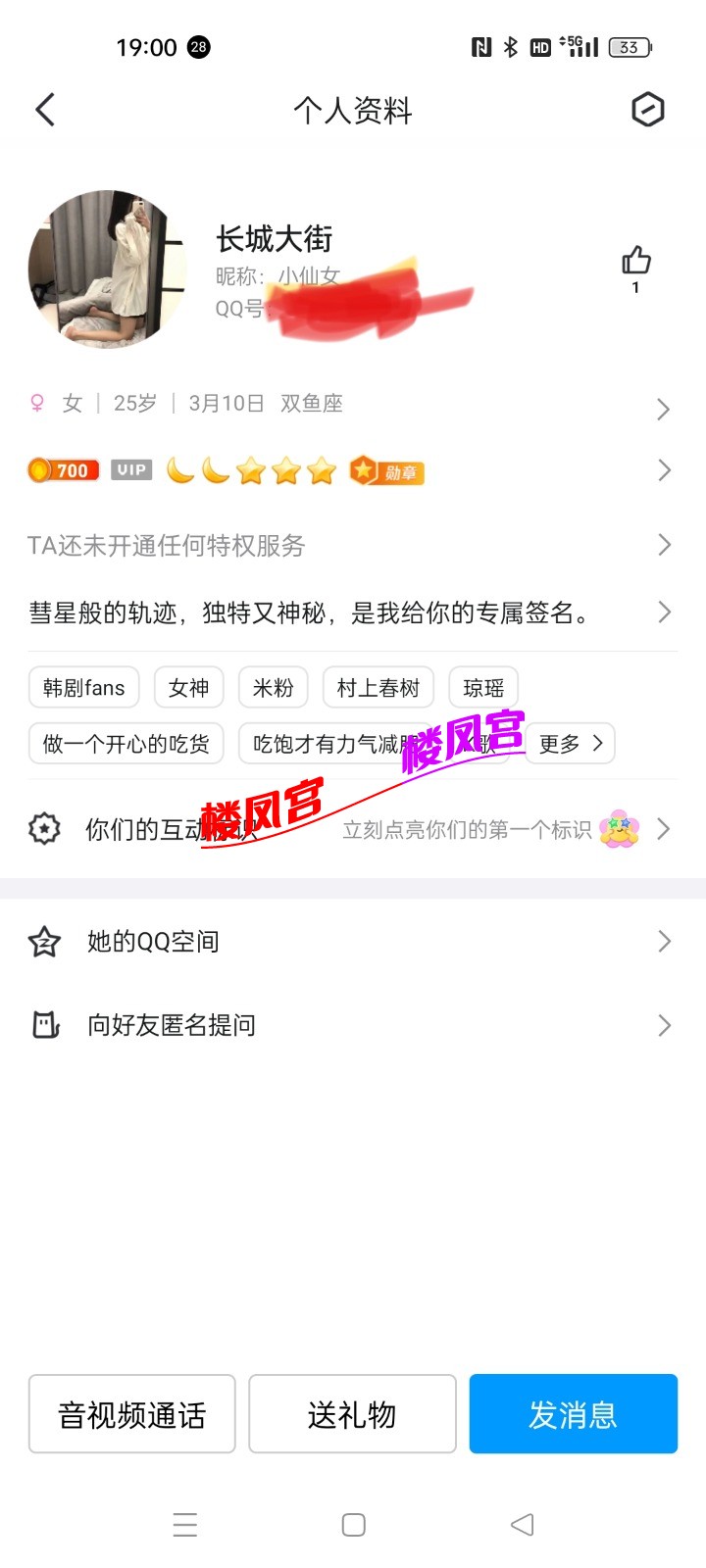The image size is (706, 1568).
Task: Tap 发消息 to send a message
Action: coord(573,1414)
